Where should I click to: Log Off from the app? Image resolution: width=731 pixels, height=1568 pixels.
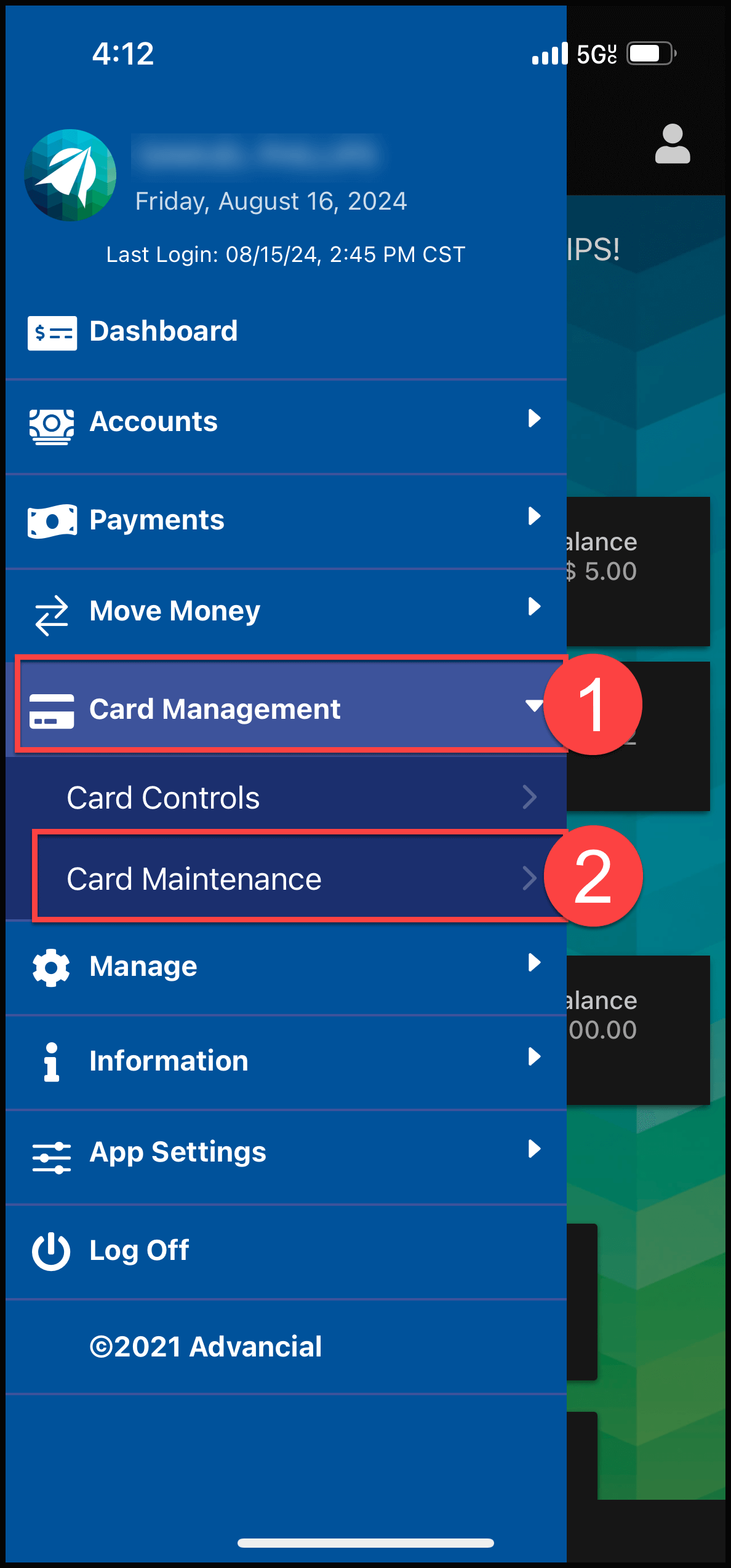point(140,1250)
